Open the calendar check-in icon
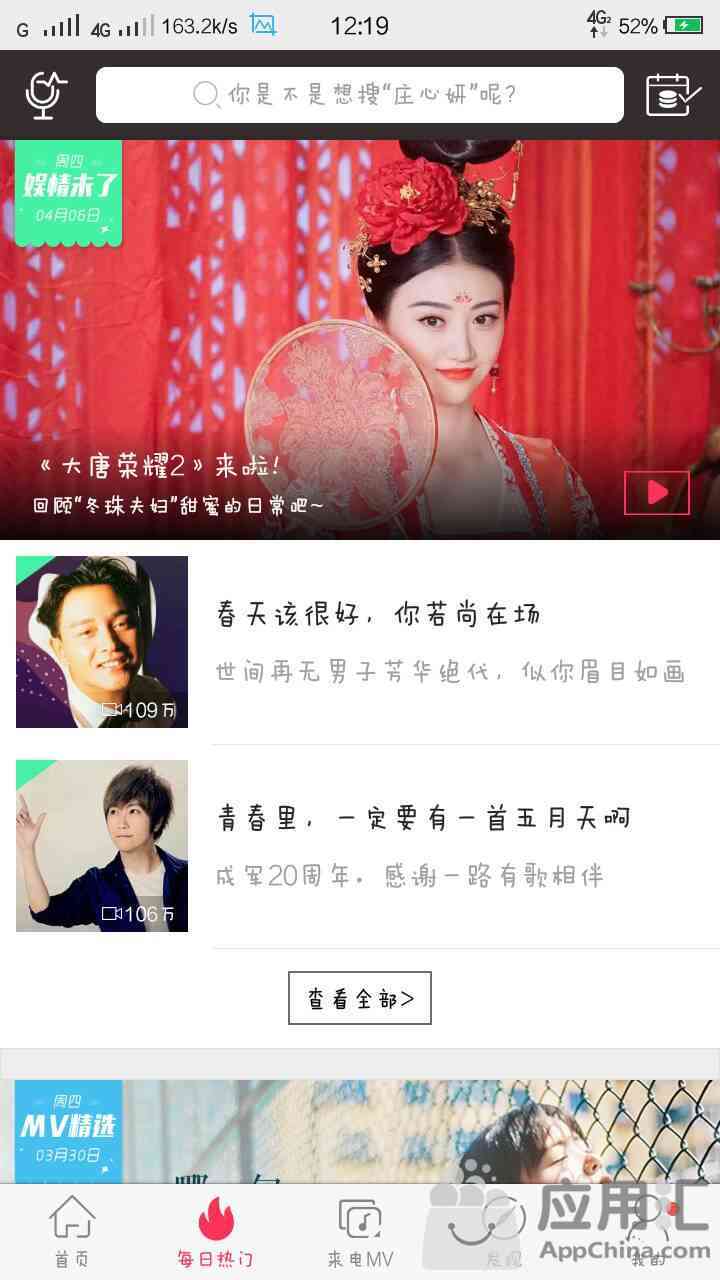 [673, 95]
